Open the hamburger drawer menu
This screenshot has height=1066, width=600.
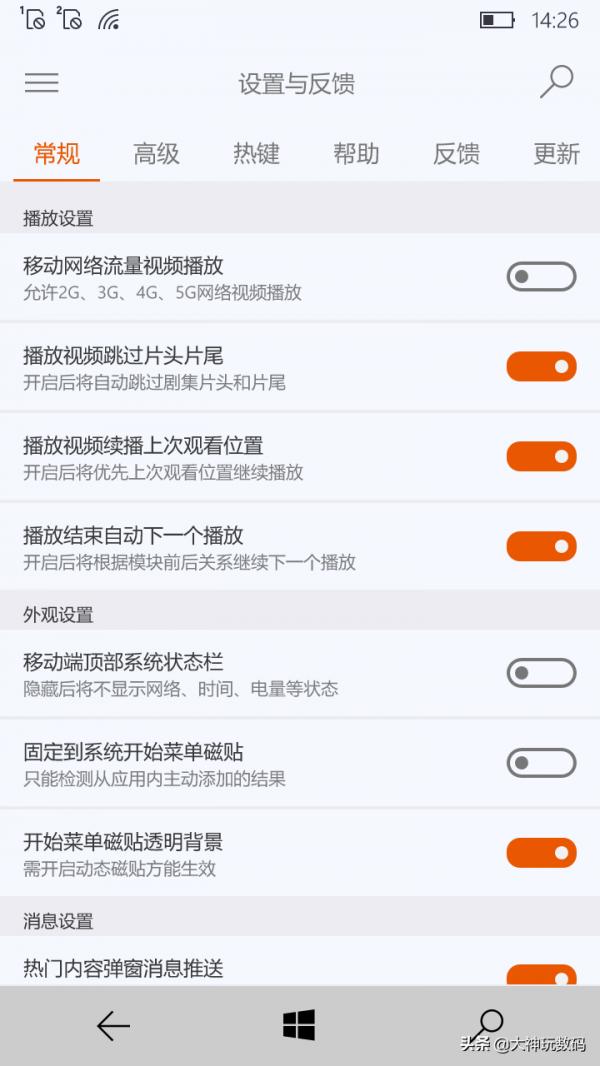coord(42,83)
